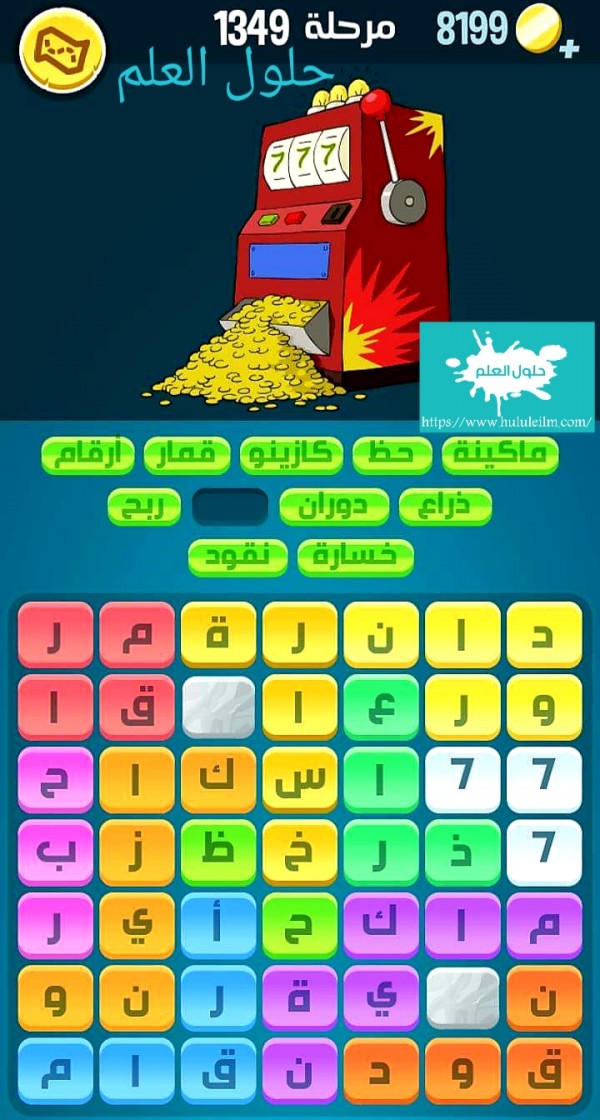This screenshot has width=600, height=1120.
Task: Tap the أ letter tile
Action: (x=218, y=925)
